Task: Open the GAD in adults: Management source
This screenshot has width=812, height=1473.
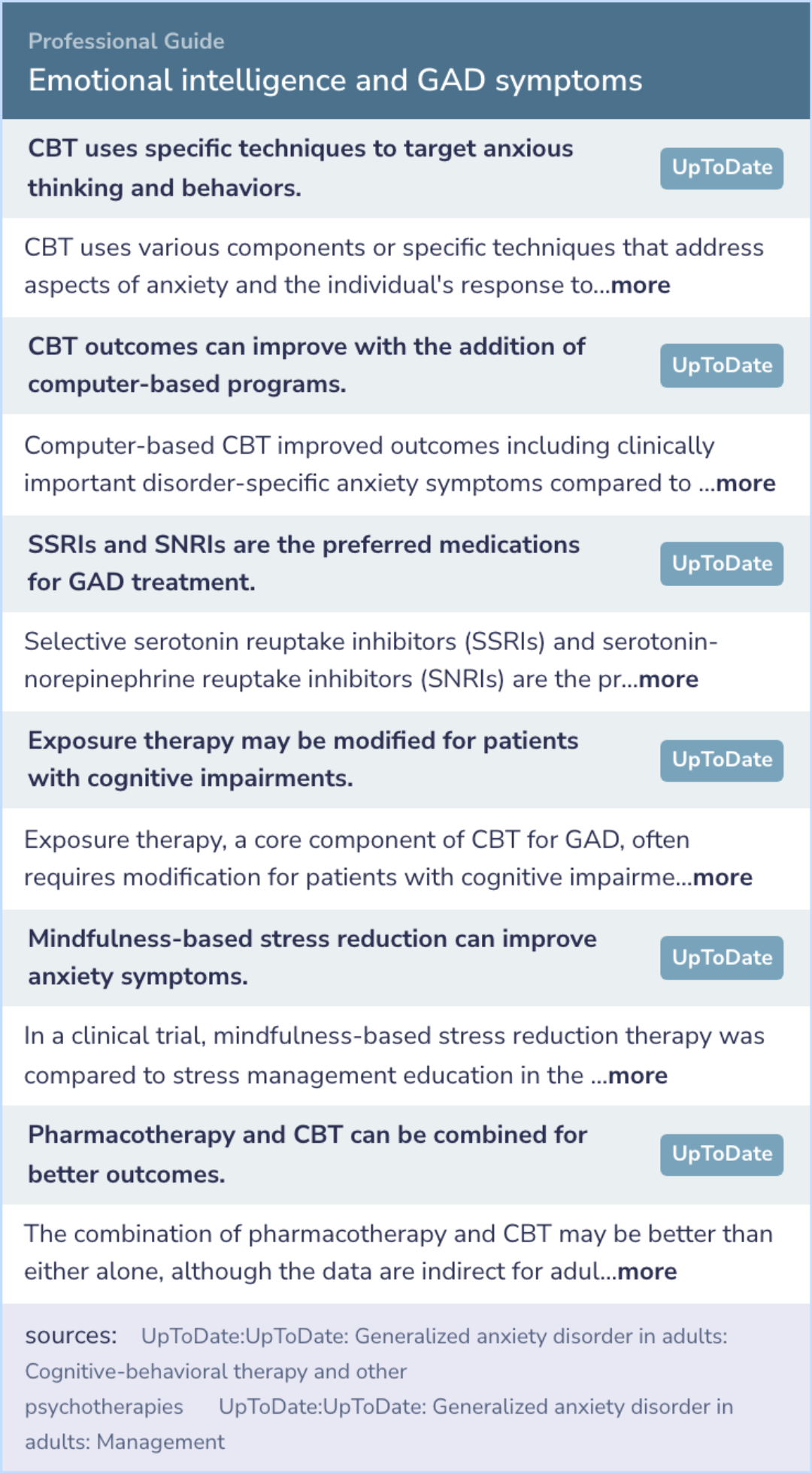Action: click(475, 1407)
